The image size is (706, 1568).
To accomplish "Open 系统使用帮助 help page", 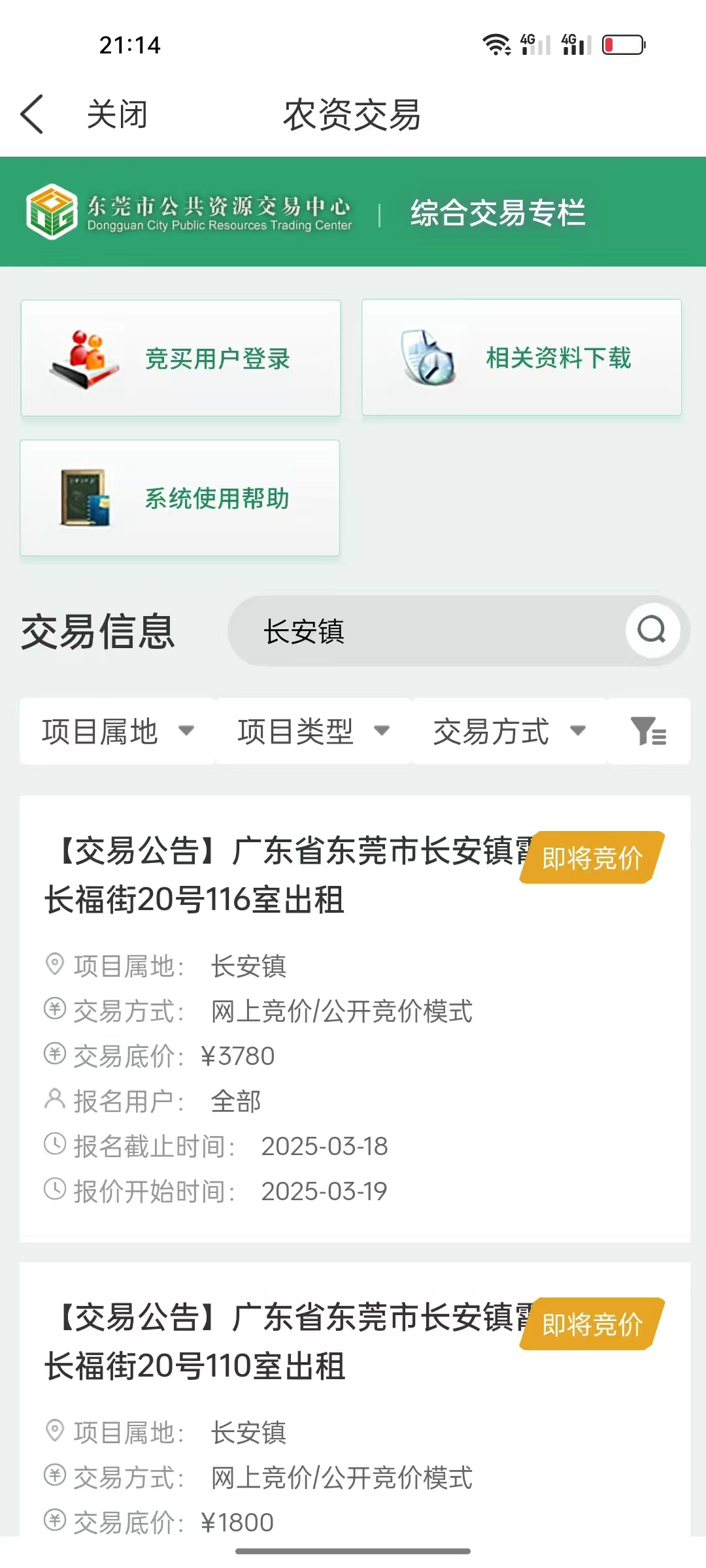I will [x=180, y=498].
